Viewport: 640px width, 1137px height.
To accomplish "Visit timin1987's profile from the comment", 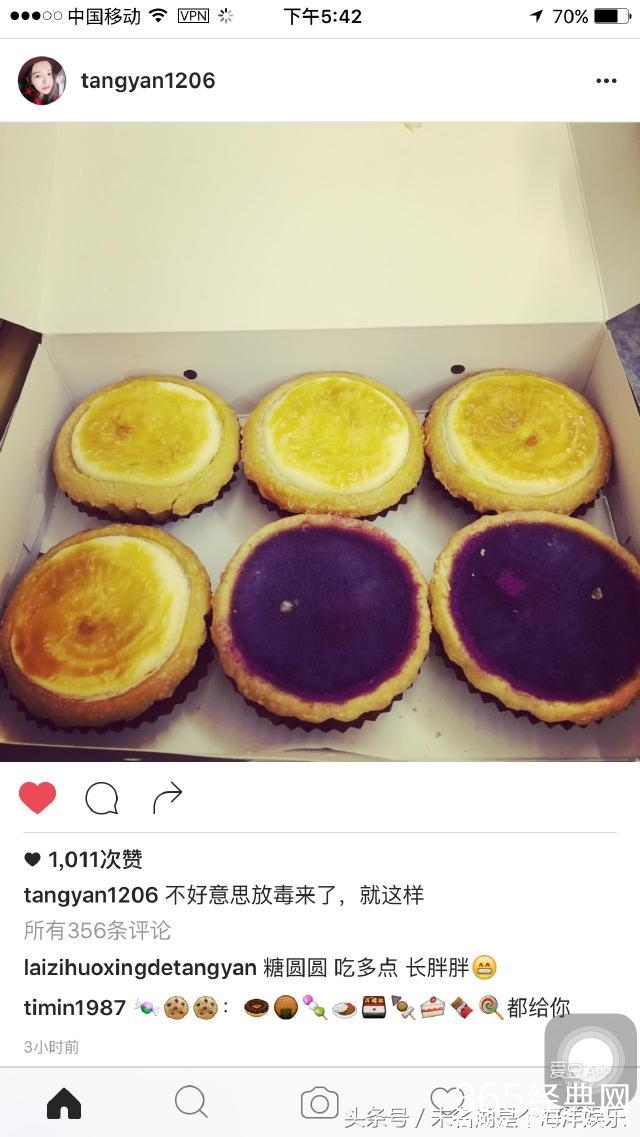I will tap(75, 1007).
